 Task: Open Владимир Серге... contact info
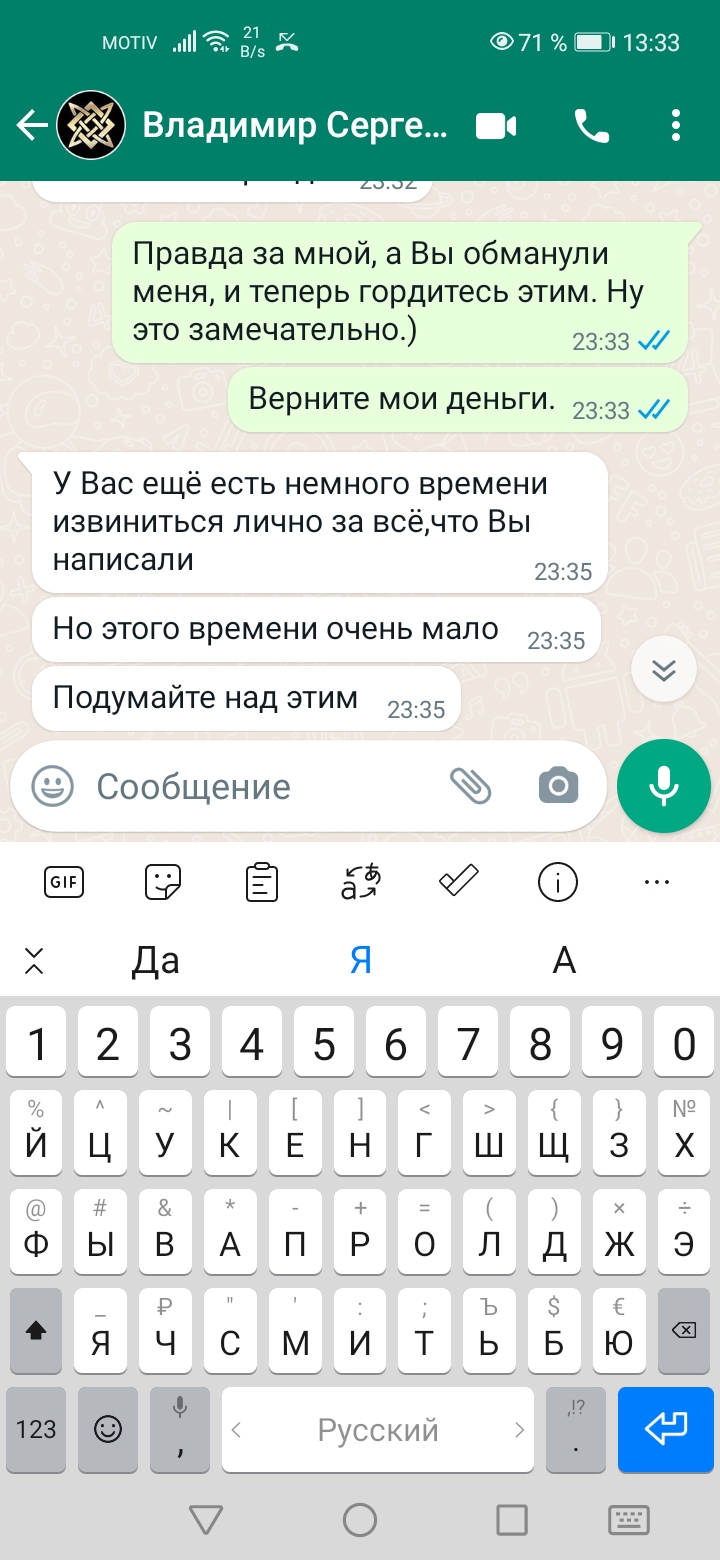pyautogui.click(x=295, y=126)
